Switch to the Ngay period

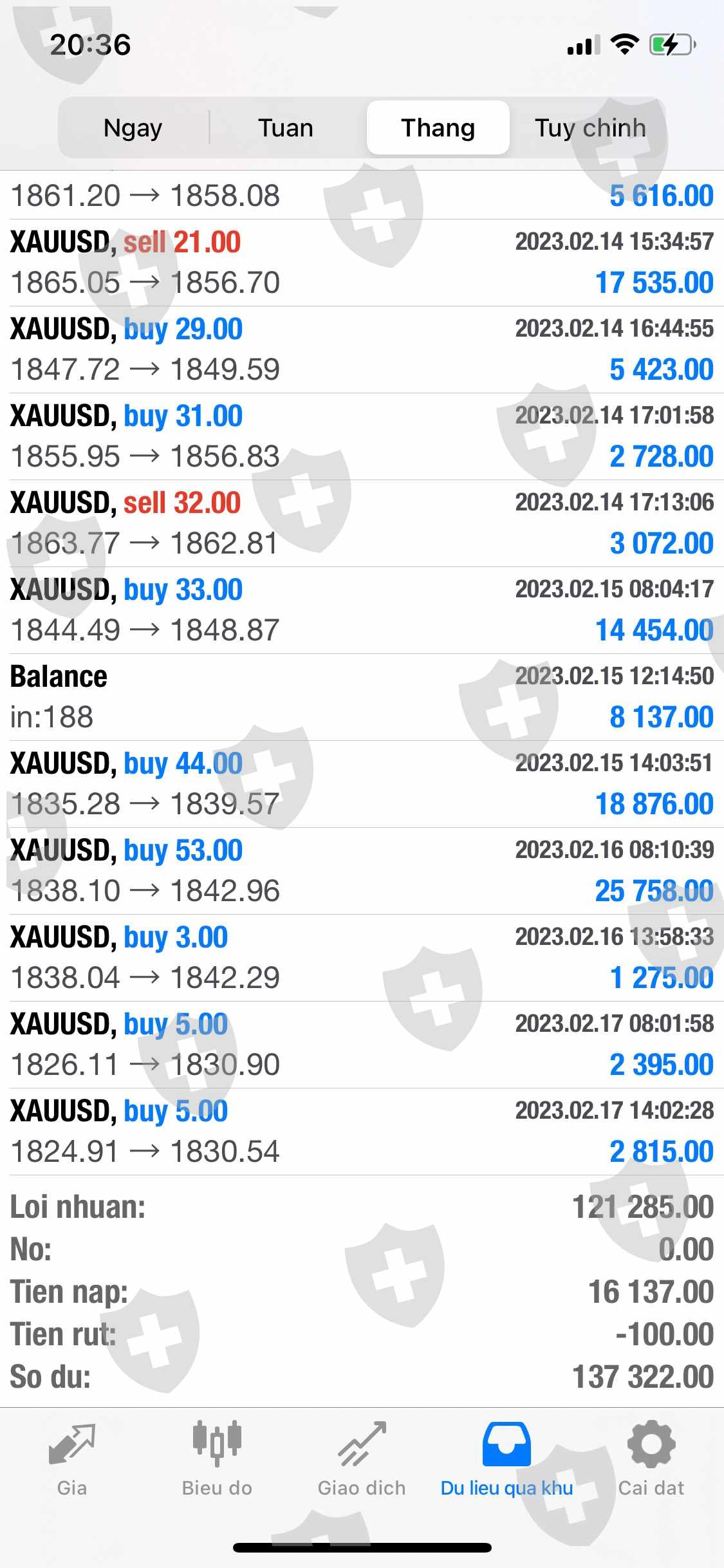point(133,128)
